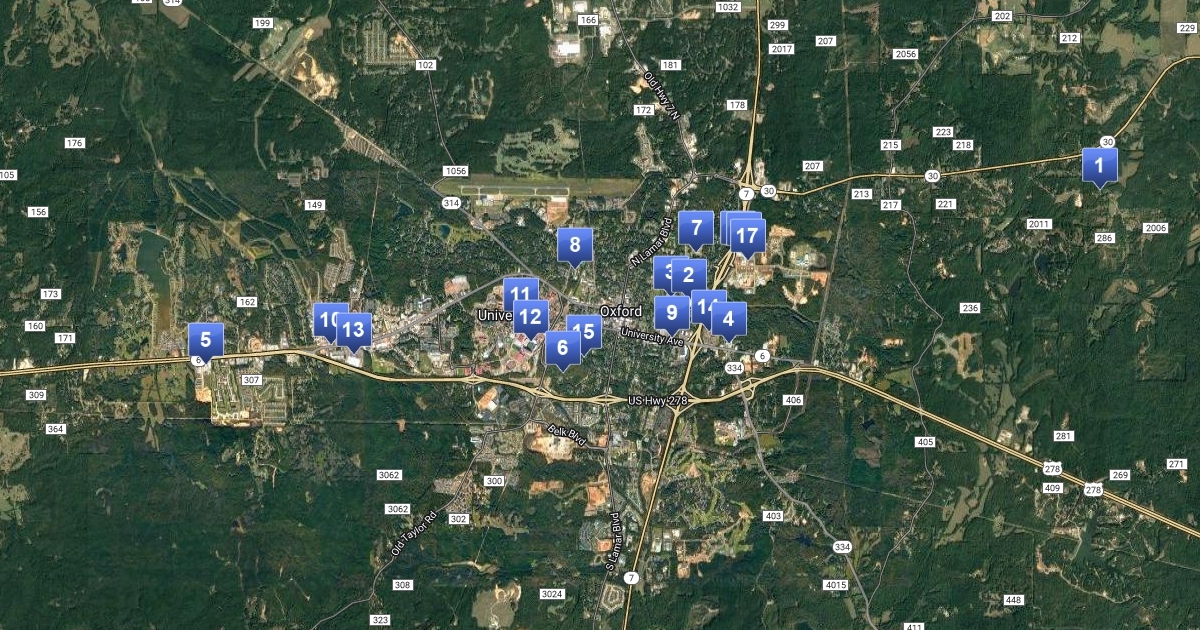1200x630 pixels.
Task: Tap the pin numbered 9
Action: [x=672, y=313]
